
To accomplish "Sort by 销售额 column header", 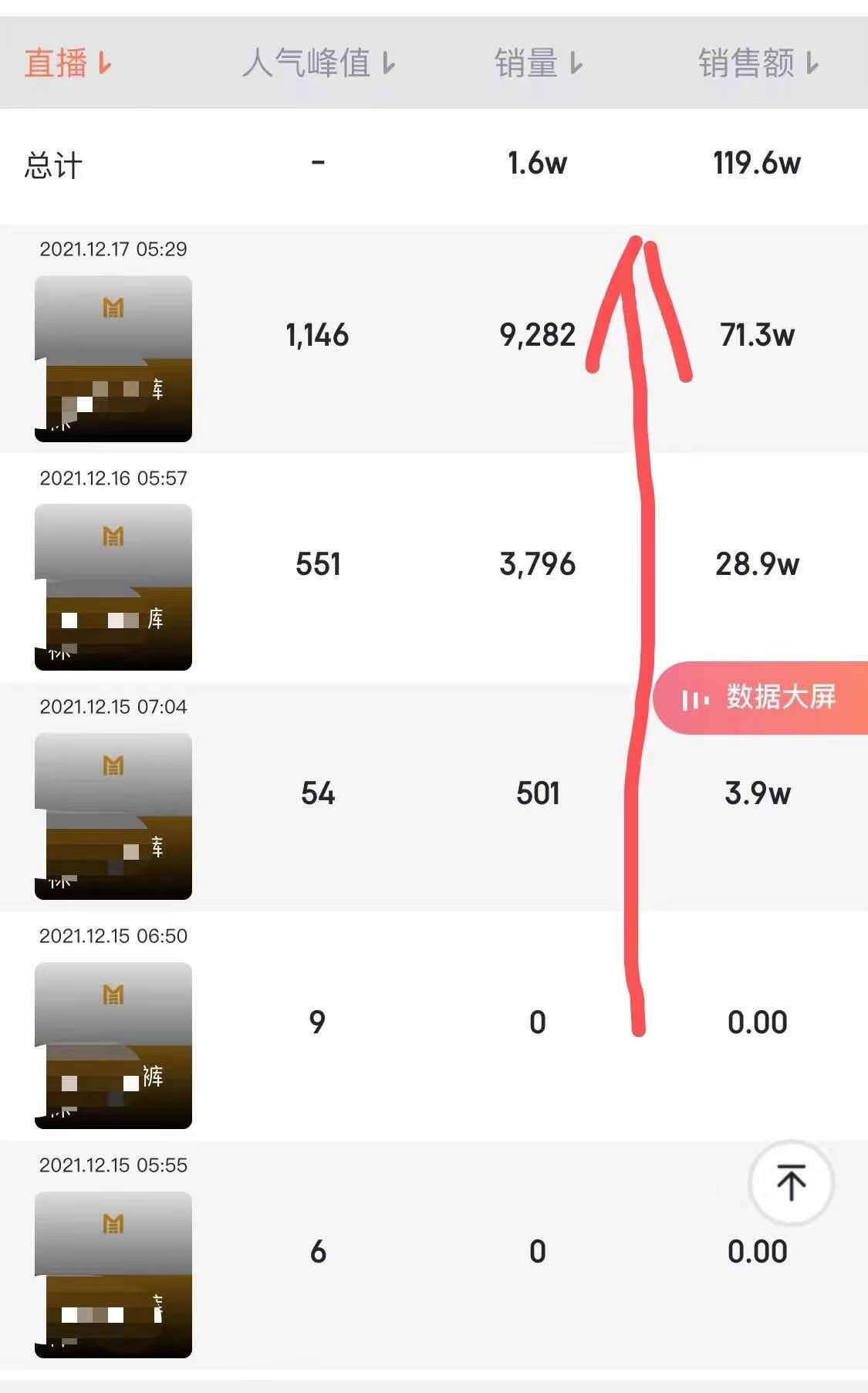I will click(x=758, y=63).
